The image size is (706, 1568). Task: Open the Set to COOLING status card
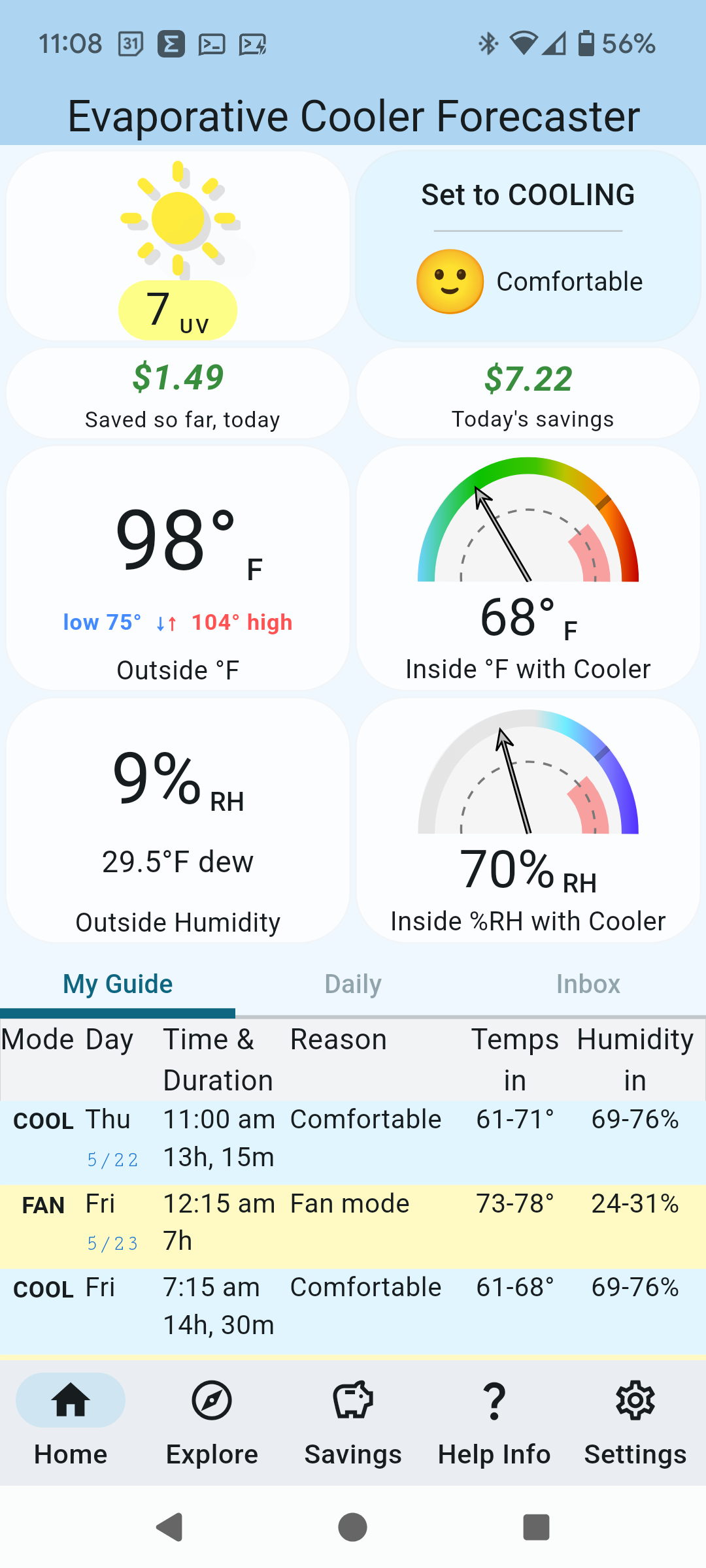(x=528, y=246)
